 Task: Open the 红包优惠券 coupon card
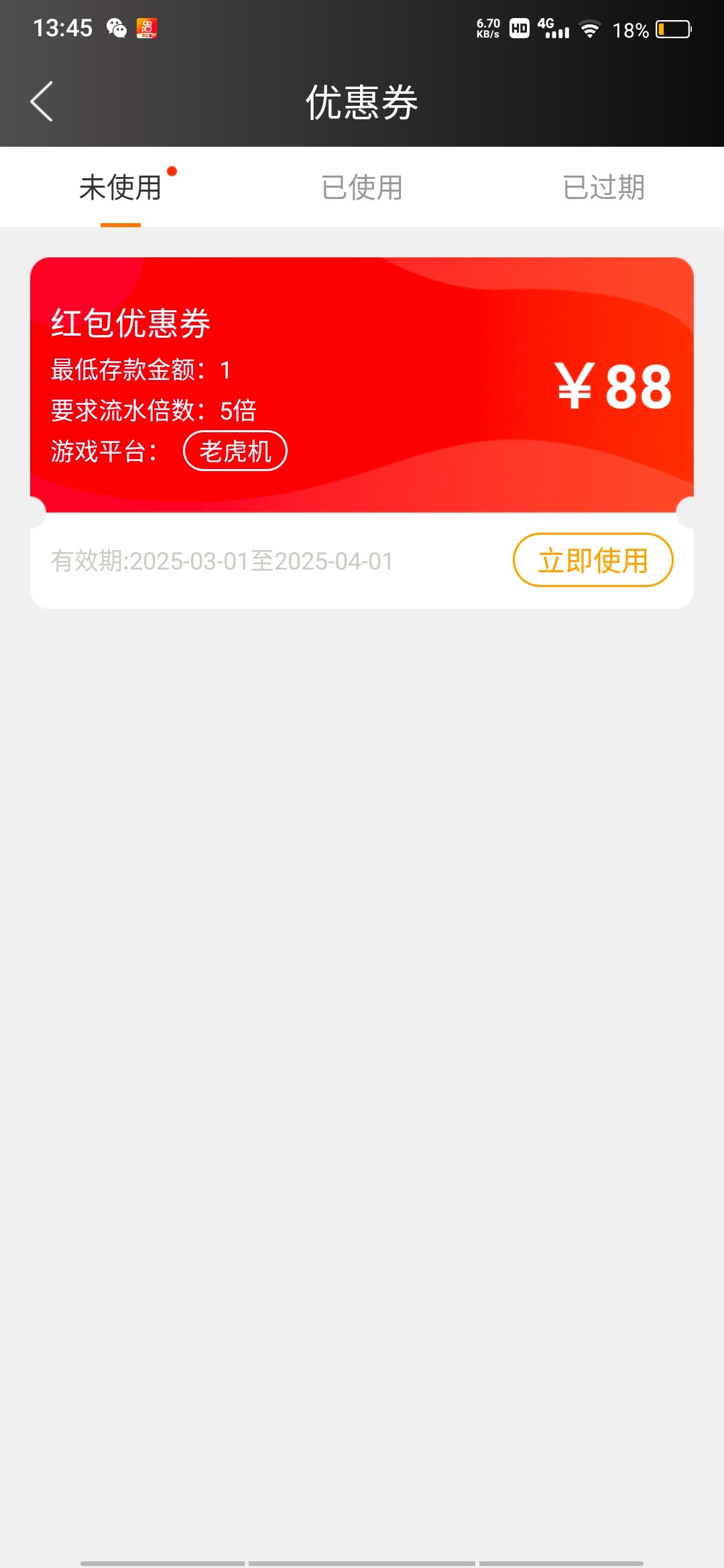pyautogui.click(x=362, y=433)
